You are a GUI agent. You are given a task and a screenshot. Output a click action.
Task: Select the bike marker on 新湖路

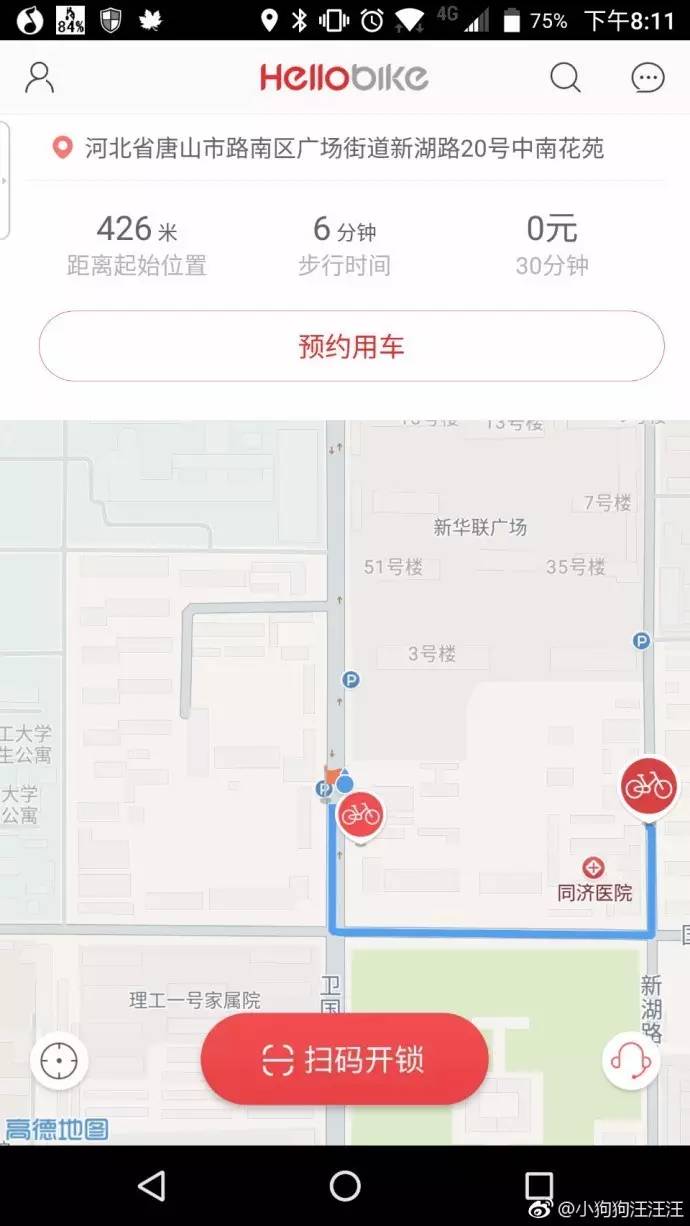click(649, 786)
